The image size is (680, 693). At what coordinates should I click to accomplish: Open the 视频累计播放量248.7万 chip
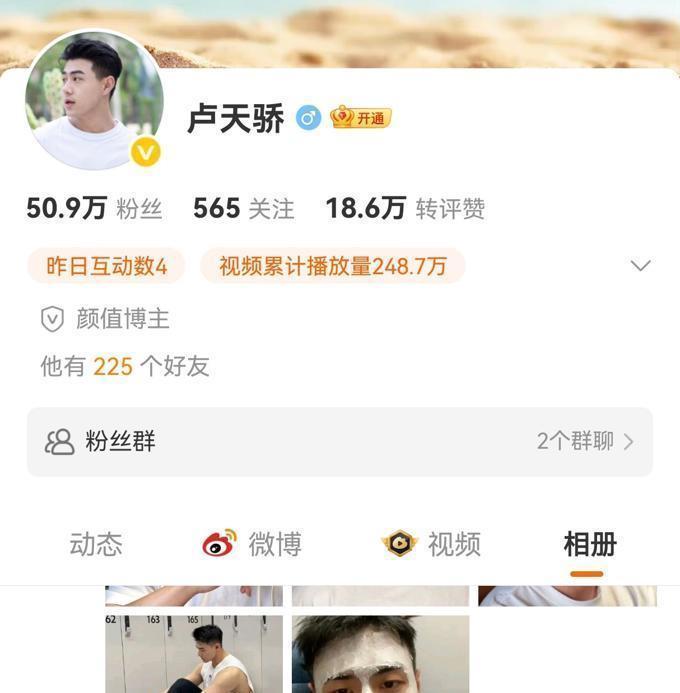(x=332, y=266)
